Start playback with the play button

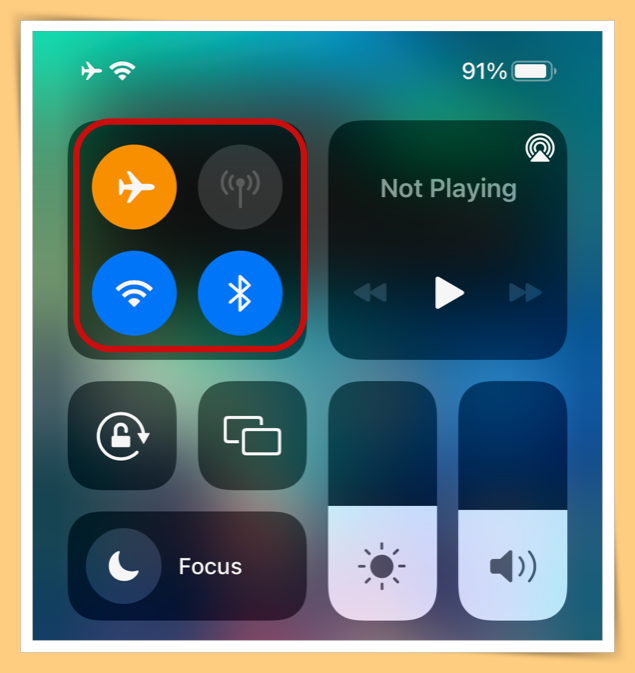tap(449, 293)
